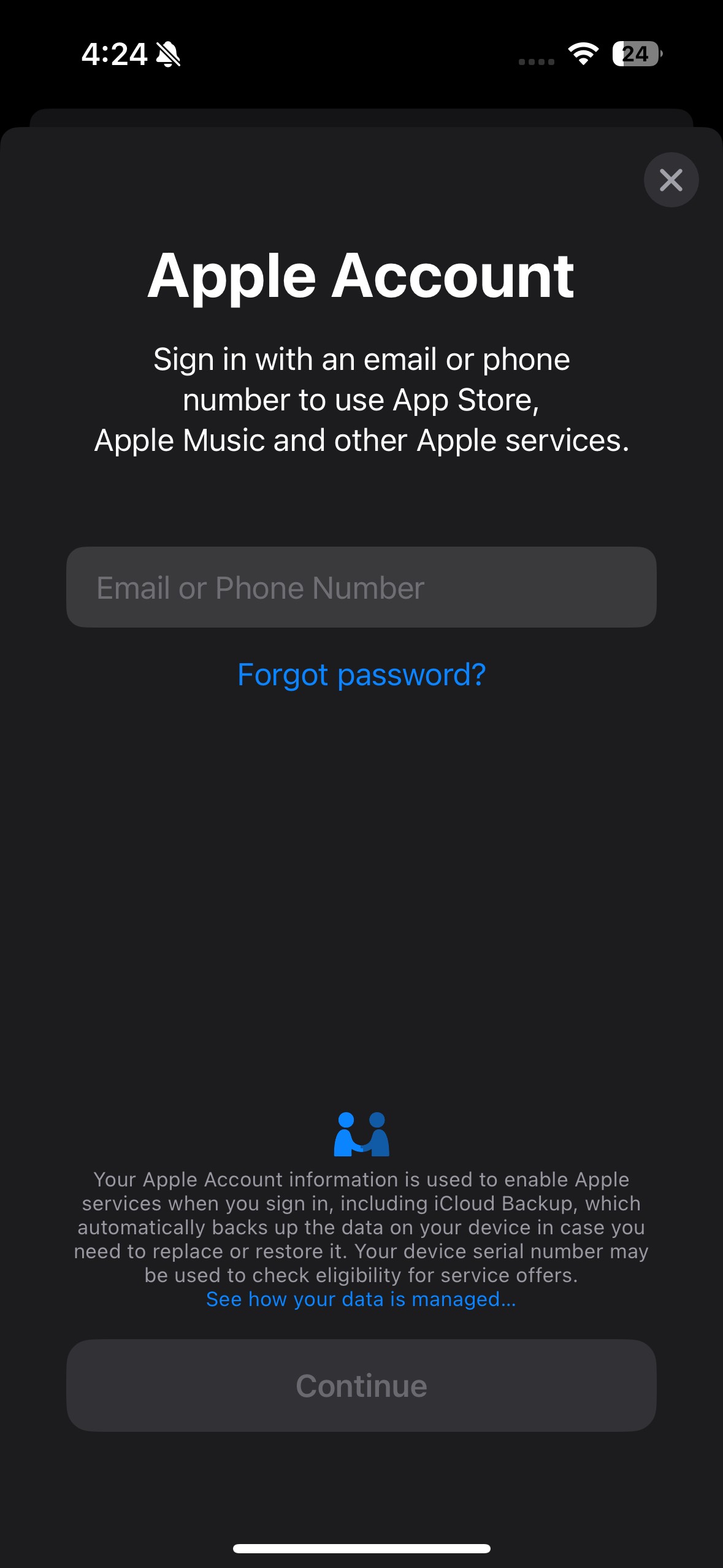Close the Apple Account sign-in sheet

pyautogui.click(x=671, y=180)
